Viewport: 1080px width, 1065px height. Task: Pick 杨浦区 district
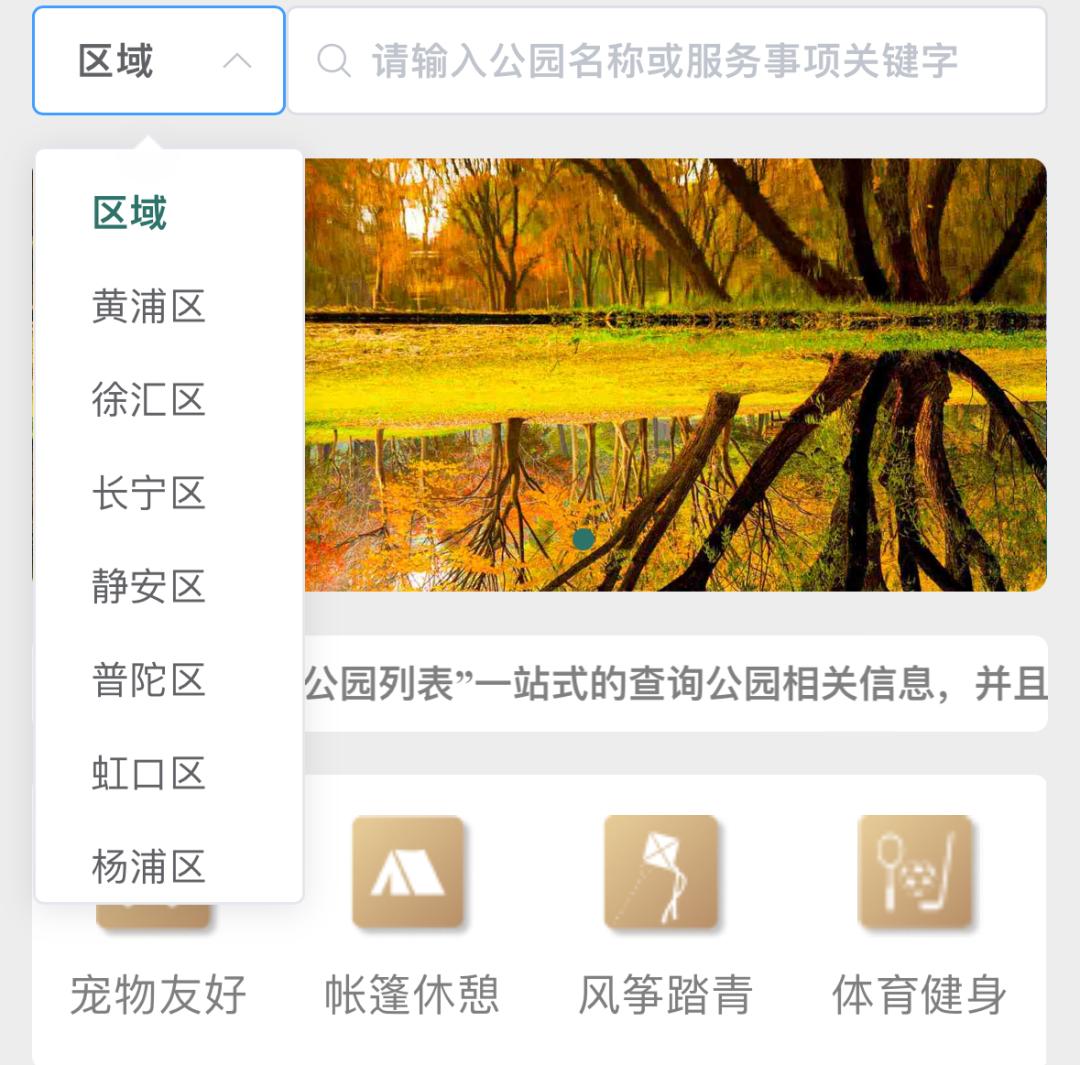tap(148, 866)
